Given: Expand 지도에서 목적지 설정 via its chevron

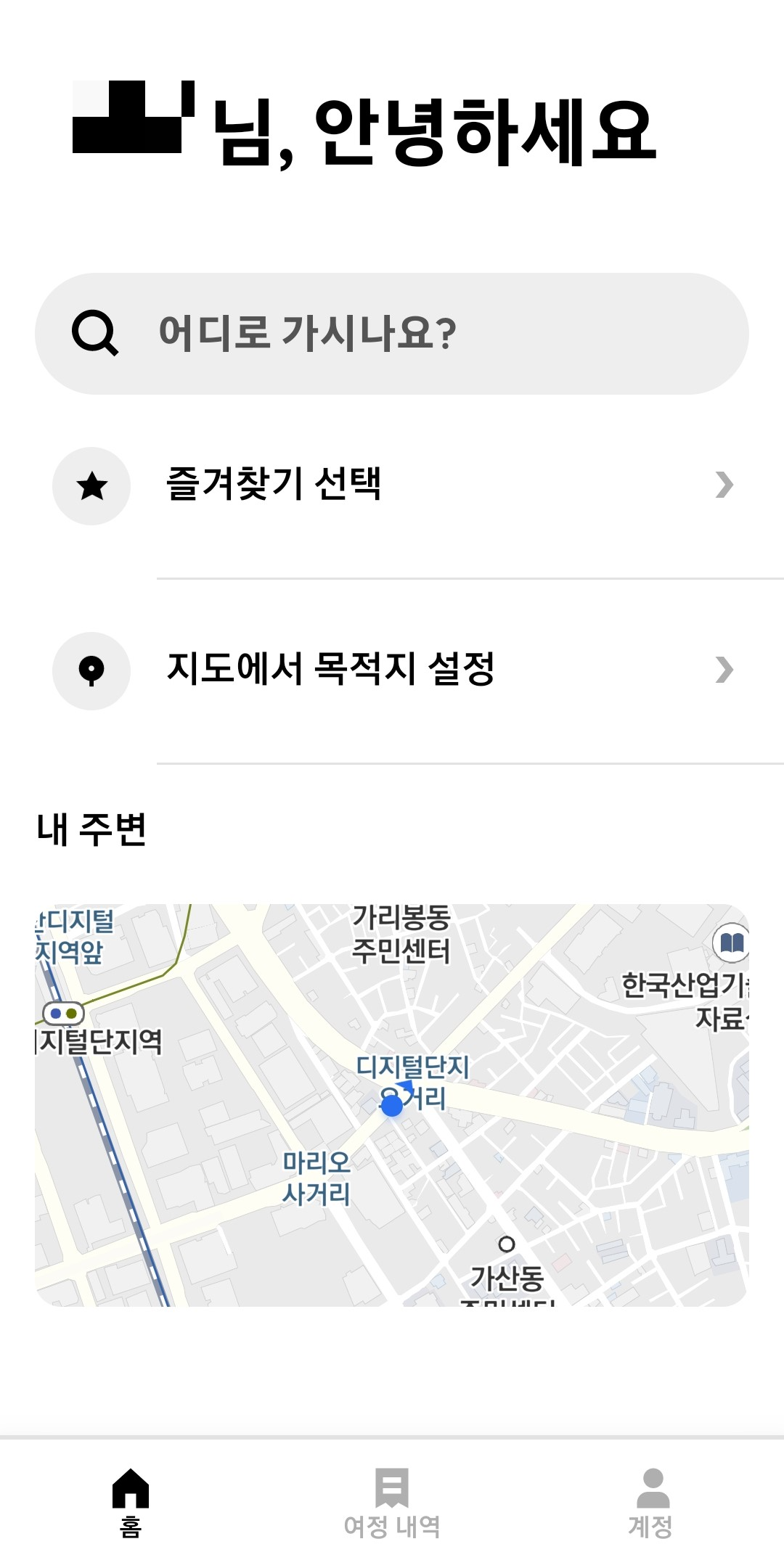Looking at the screenshot, I should click(725, 671).
